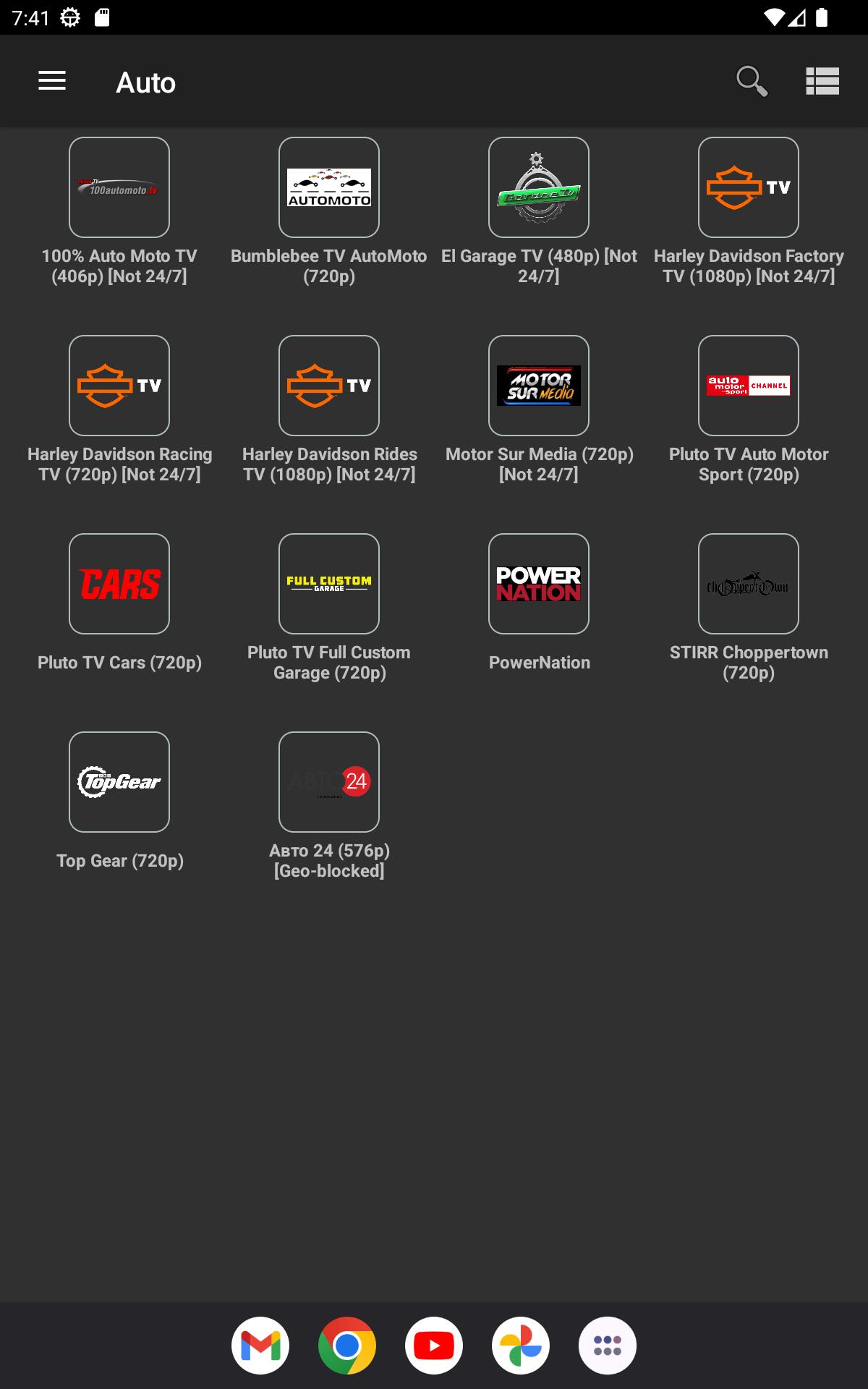
Task: Open Авто 24 geo-blocked channel
Action: 329,782
